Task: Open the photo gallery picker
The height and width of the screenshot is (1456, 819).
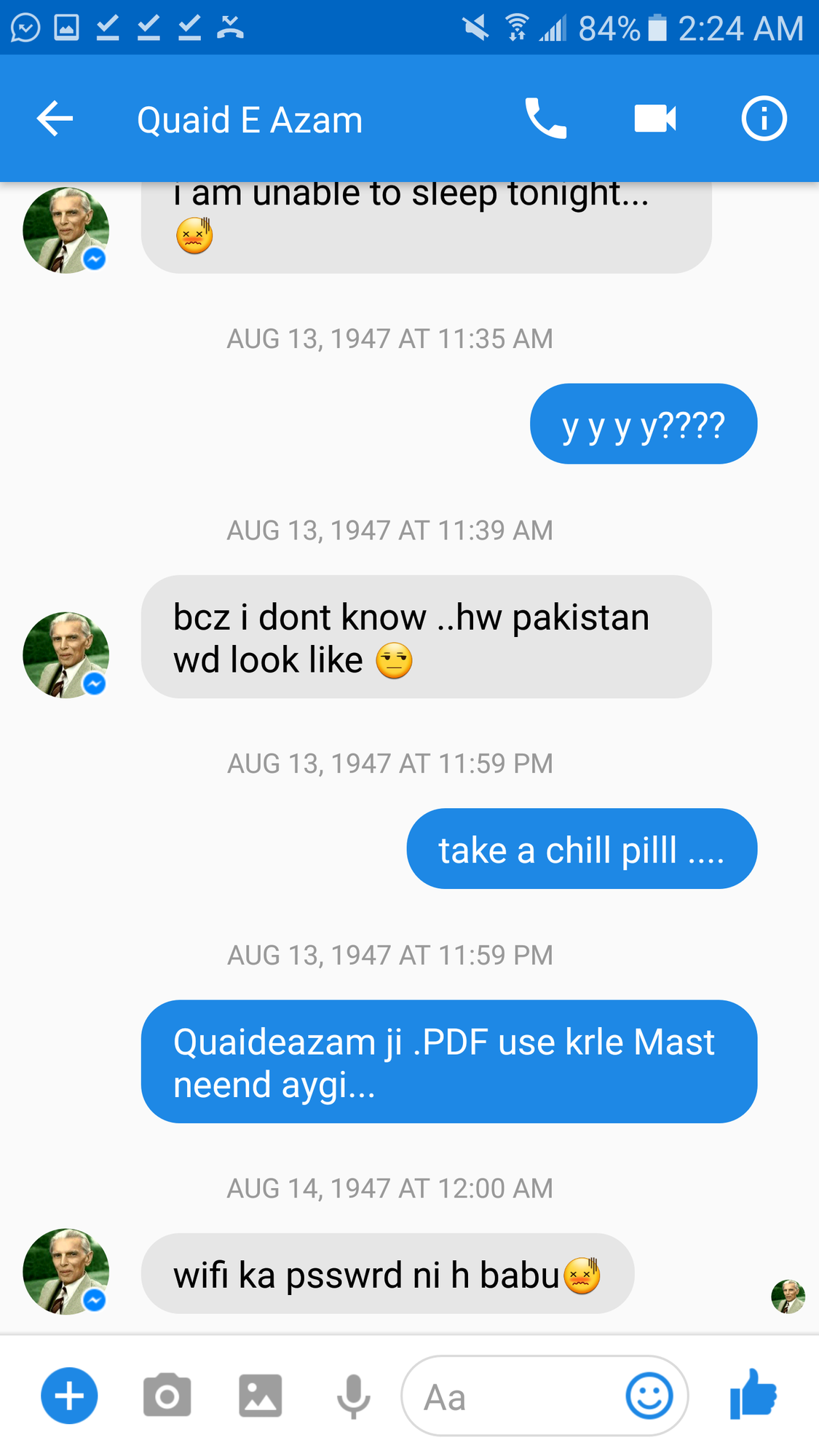Action: click(x=260, y=1396)
